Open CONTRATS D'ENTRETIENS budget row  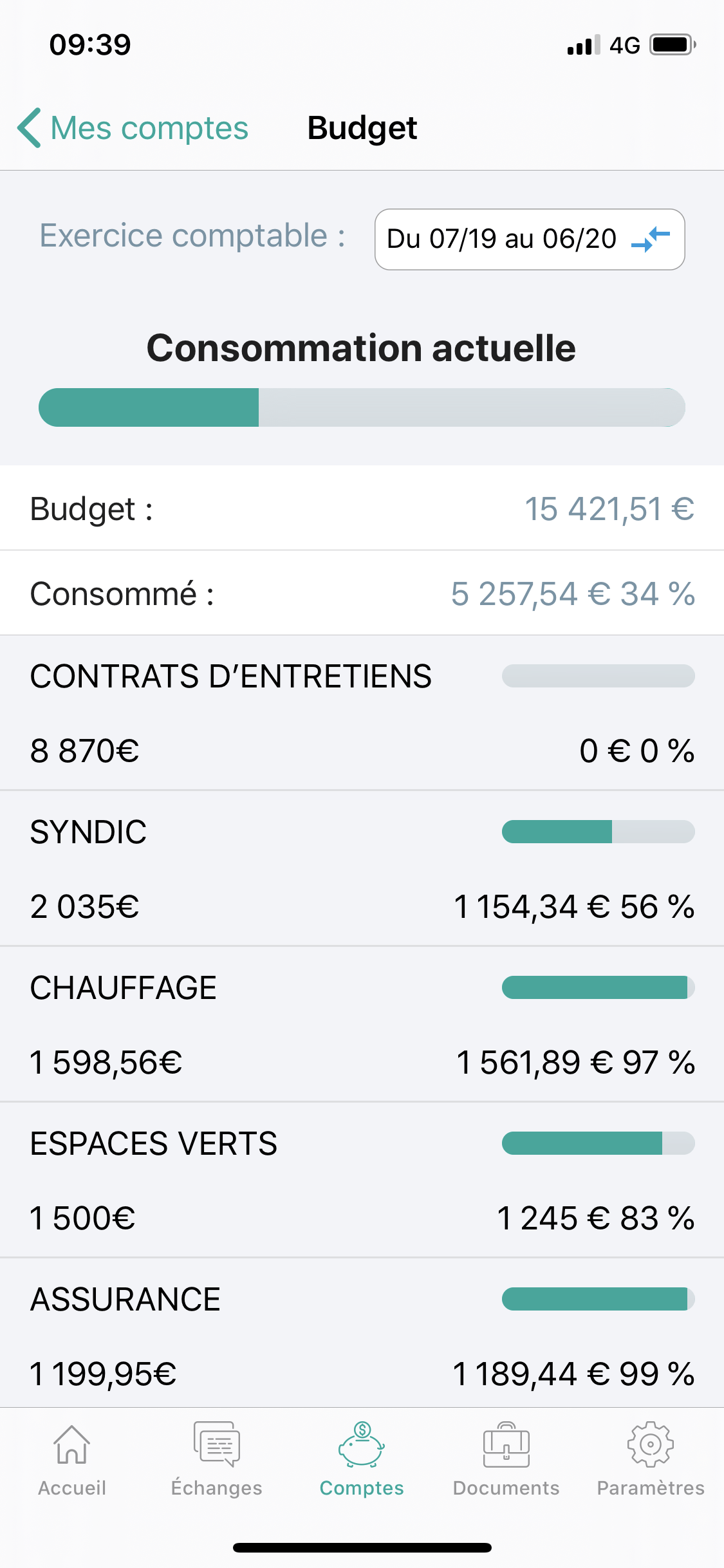362,713
